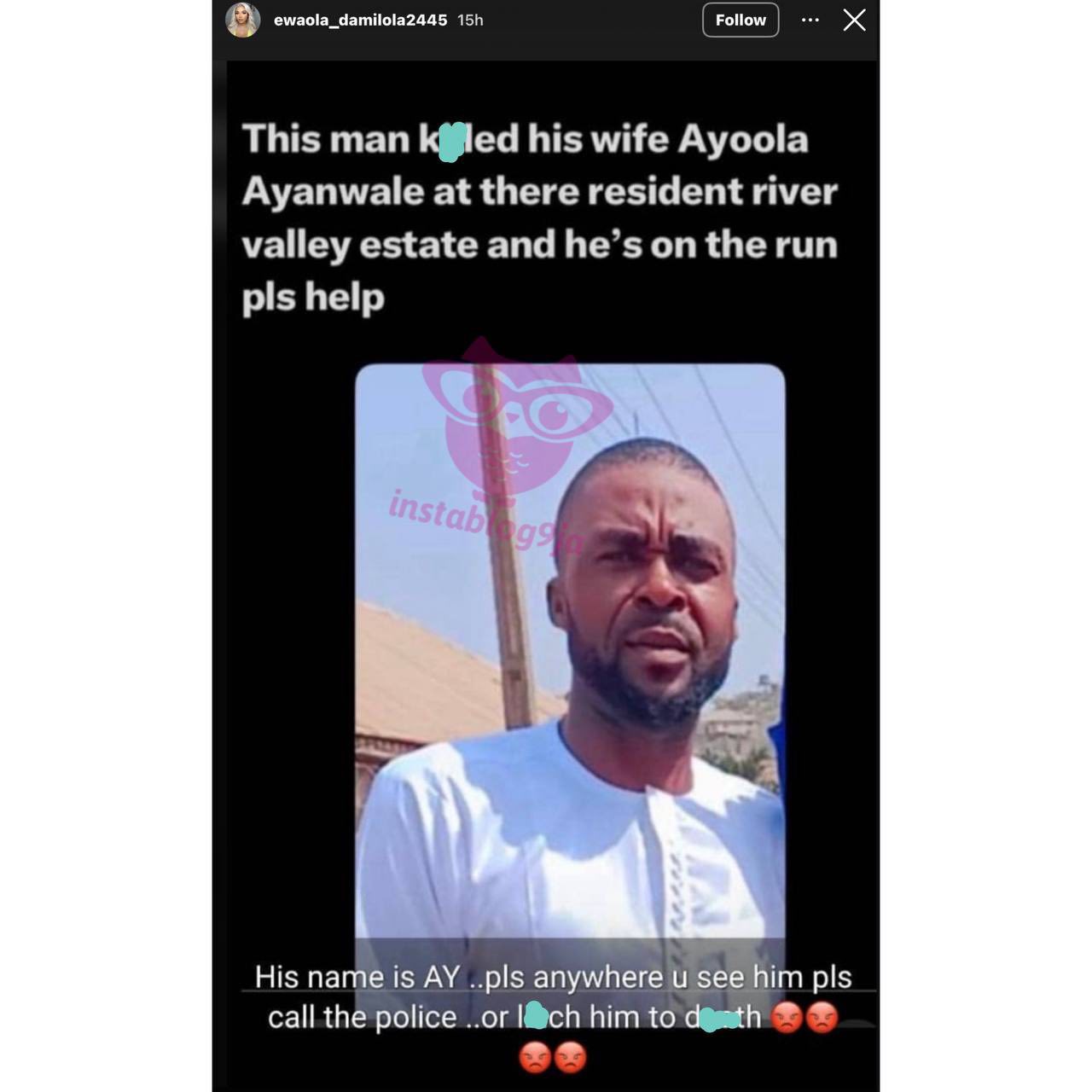Viewport: 1092px width, 1092px height.
Task: Open ewaola_damilola2445's profile picture
Action: 242,20
